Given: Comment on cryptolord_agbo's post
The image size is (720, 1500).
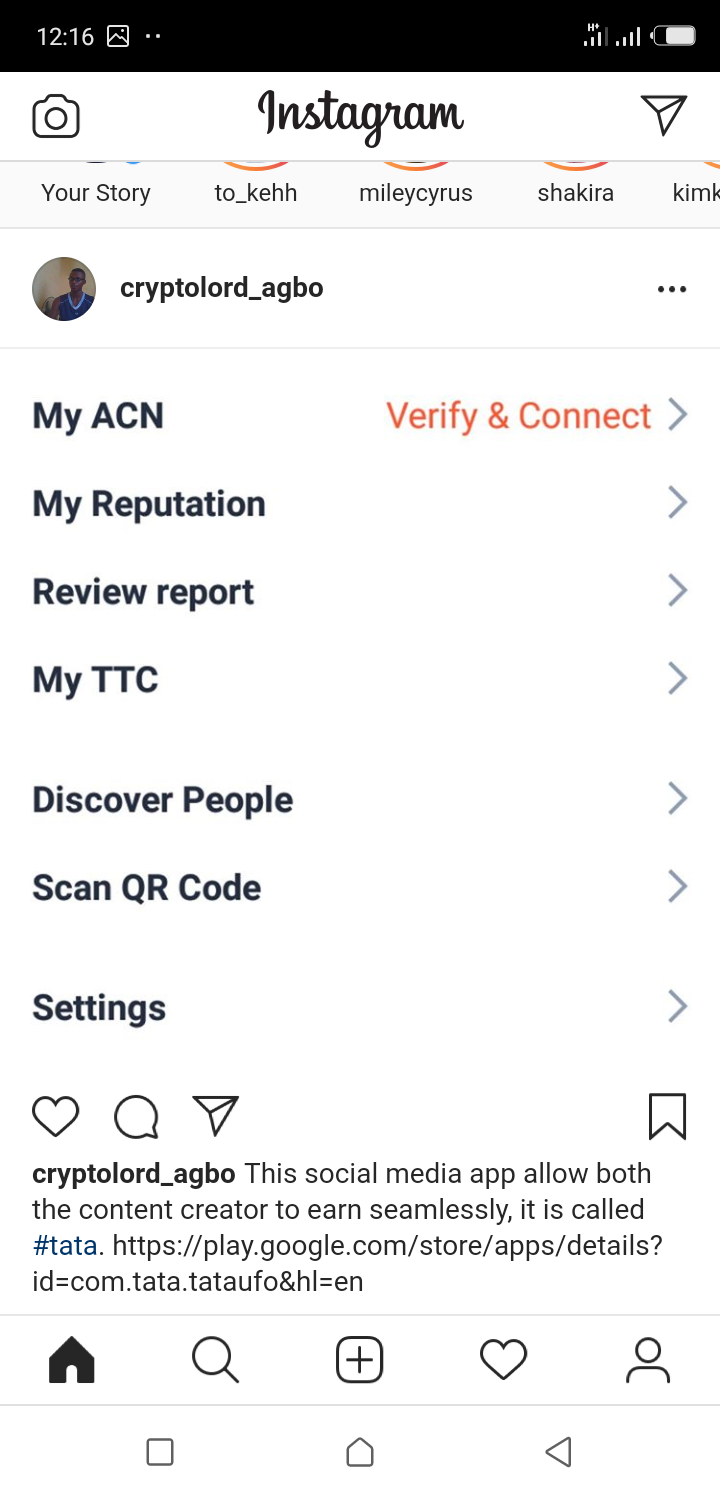Looking at the screenshot, I should pos(136,1117).
